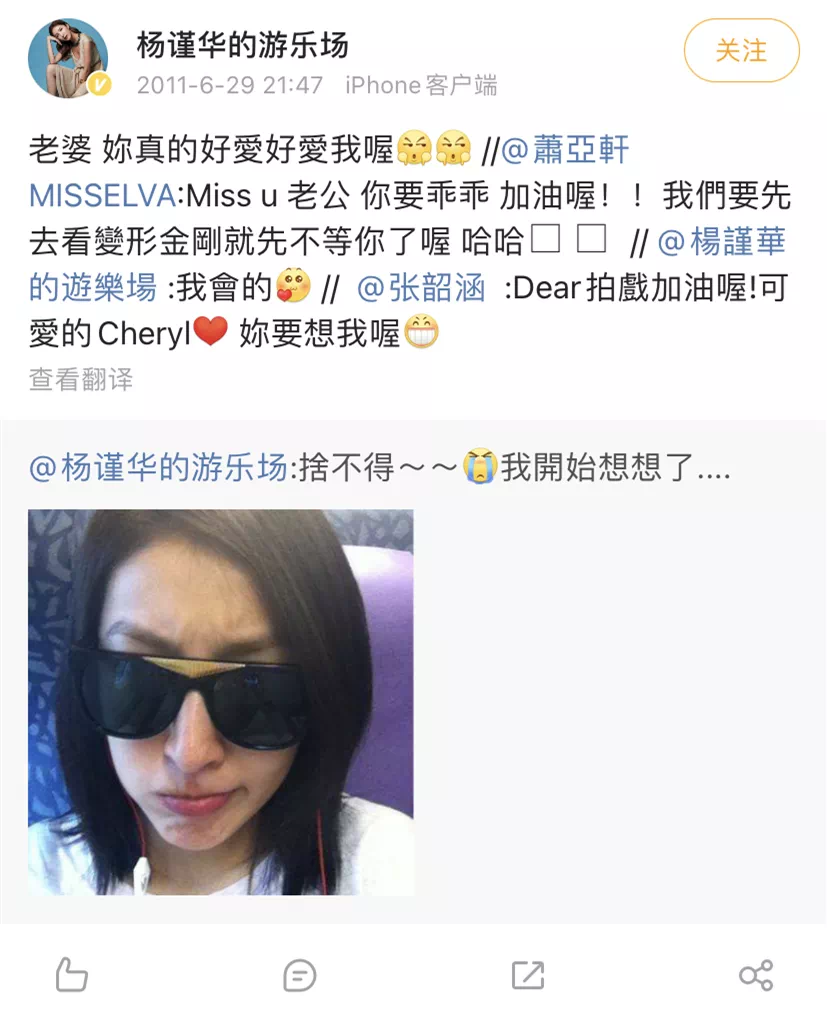View the reposted sunglasses photo
Viewport: 827px width, 1019px height.
[x=221, y=702]
